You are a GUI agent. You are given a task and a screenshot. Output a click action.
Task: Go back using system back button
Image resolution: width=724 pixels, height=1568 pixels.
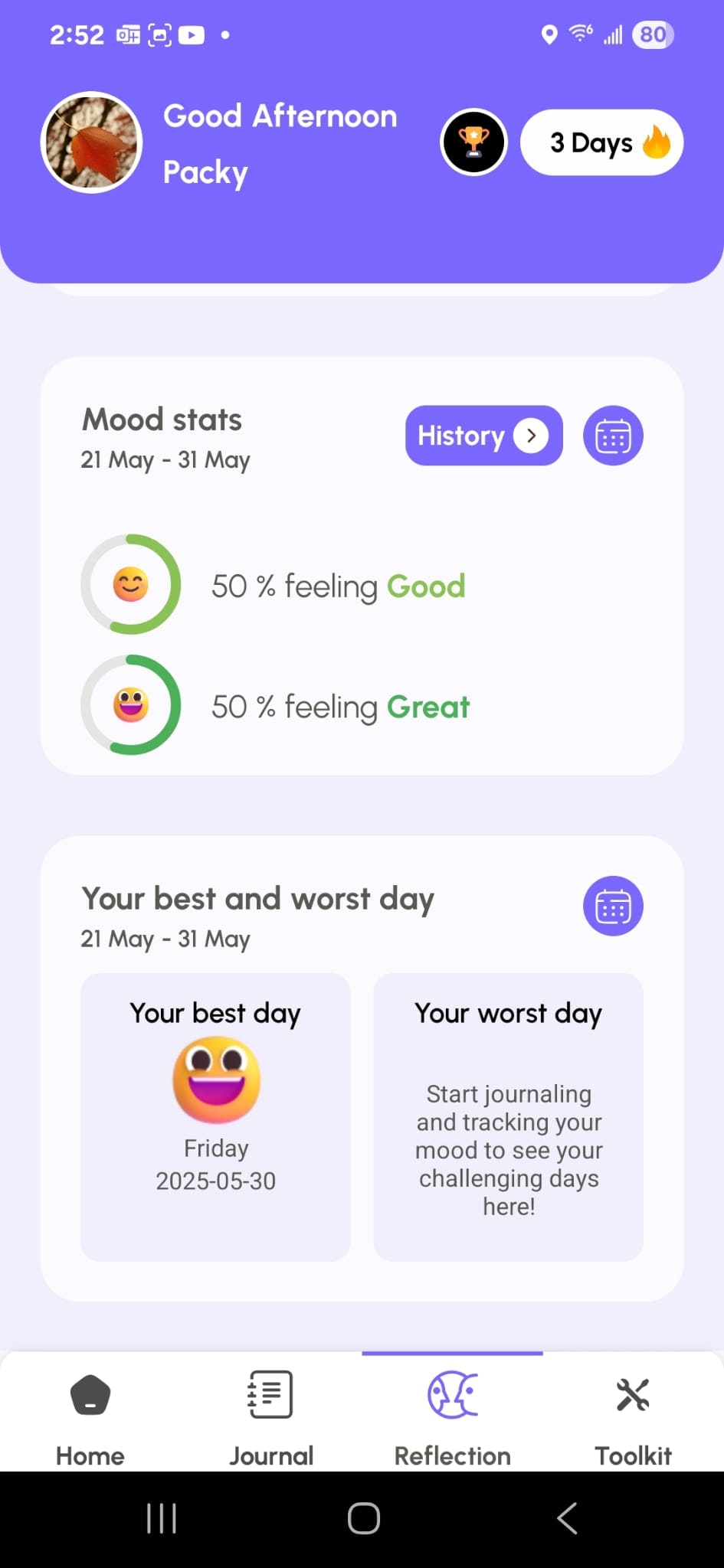click(x=567, y=1518)
